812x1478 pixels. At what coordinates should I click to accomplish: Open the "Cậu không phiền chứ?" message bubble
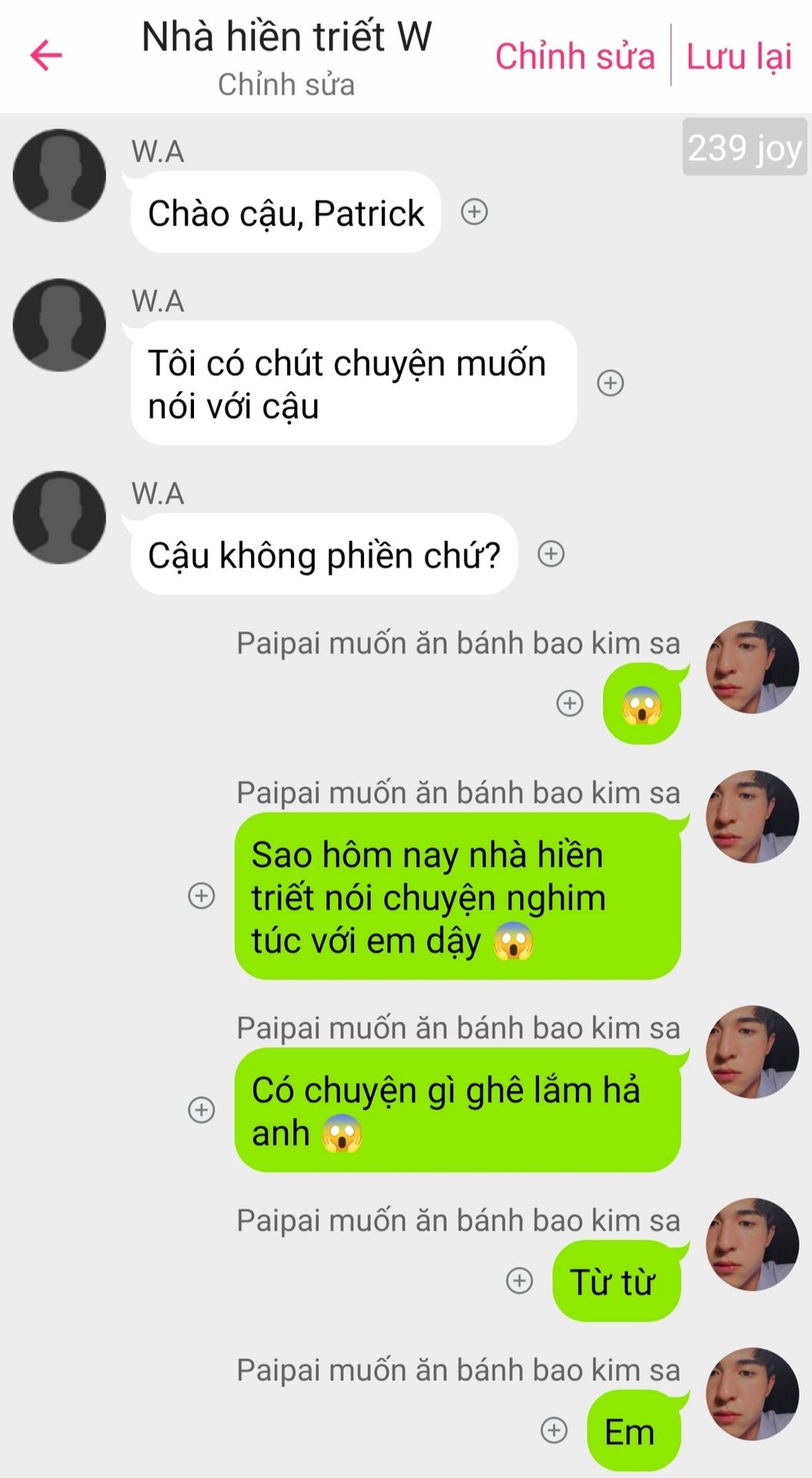[x=324, y=554]
